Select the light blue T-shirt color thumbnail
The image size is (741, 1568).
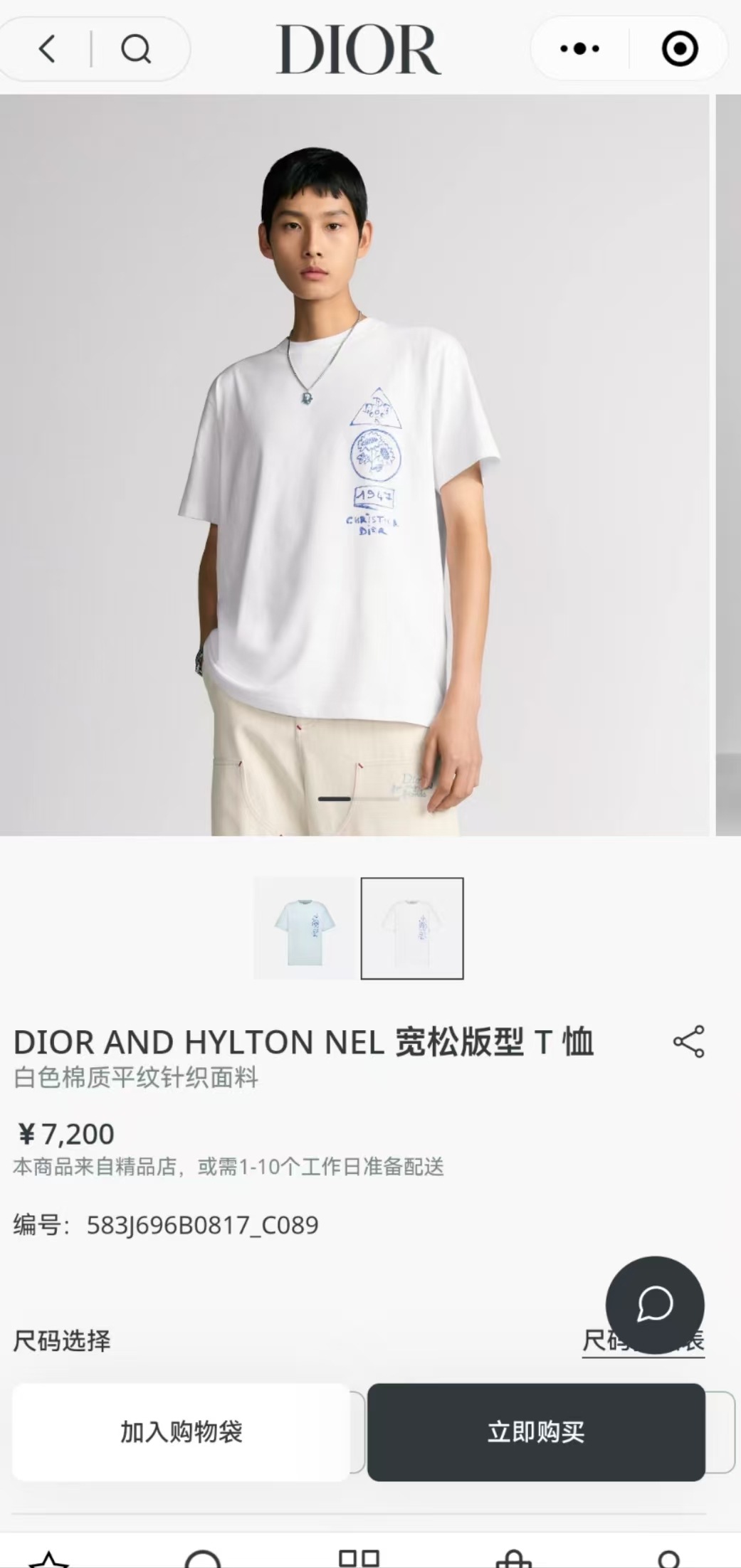click(x=305, y=928)
